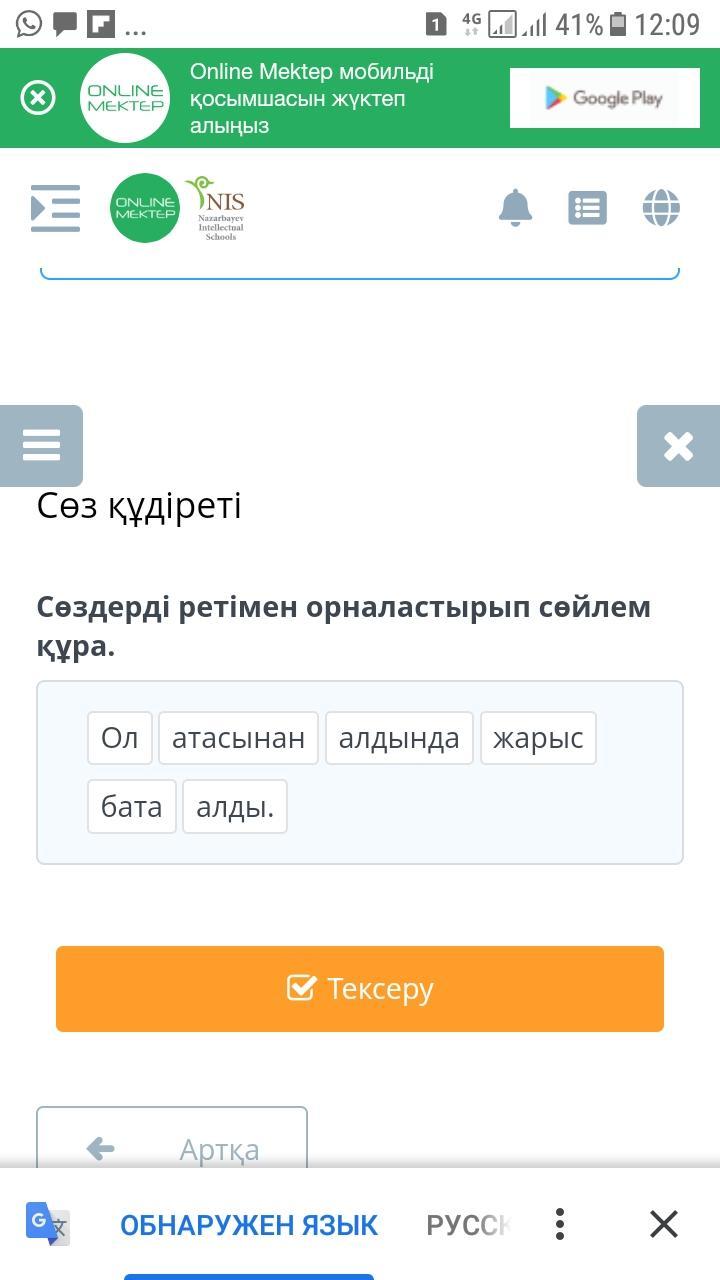Select the word chip "жарыс"
This screenshot has height=1280, width=720.
click(538, 738)
